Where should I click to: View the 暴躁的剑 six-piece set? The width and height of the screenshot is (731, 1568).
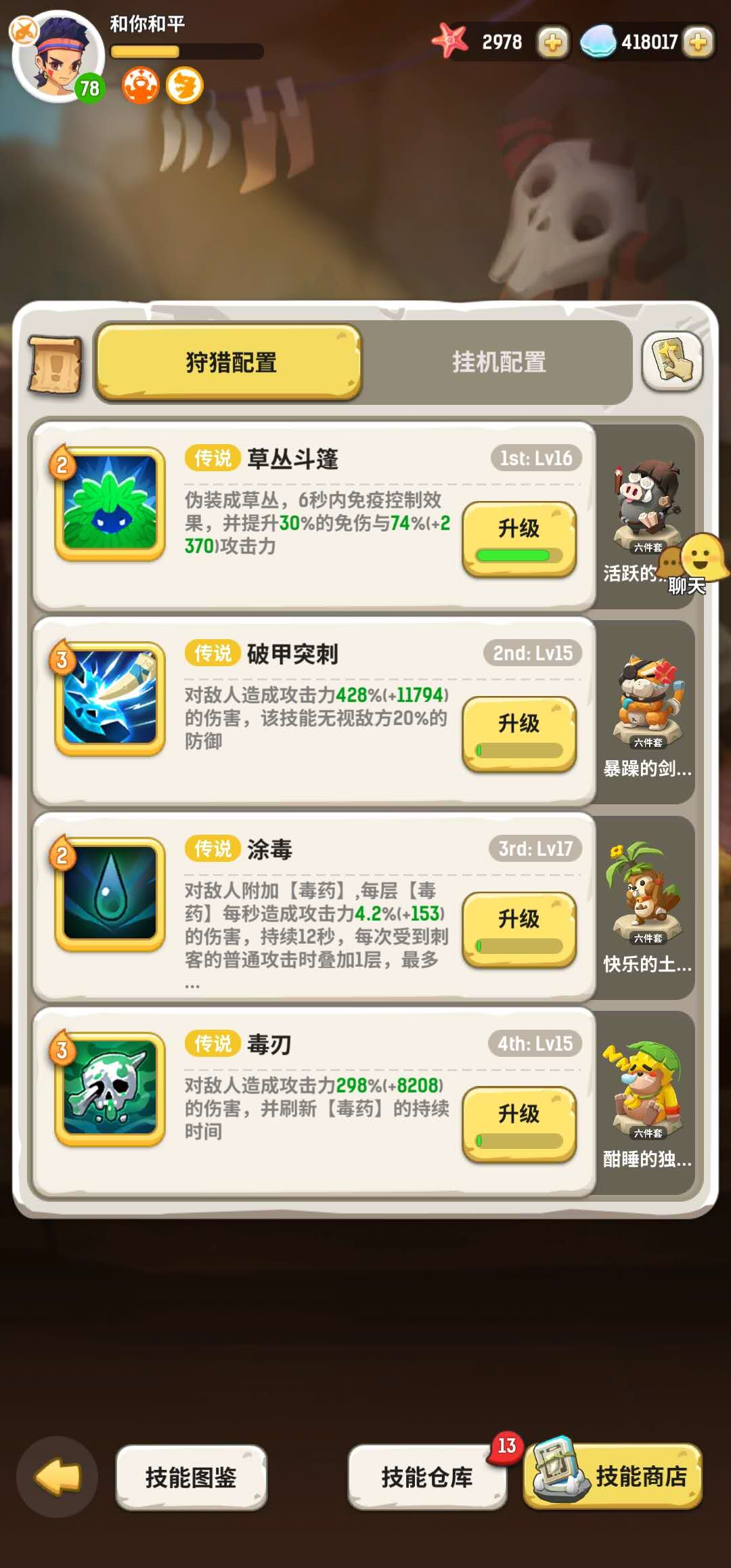click(x=647, y=714)
